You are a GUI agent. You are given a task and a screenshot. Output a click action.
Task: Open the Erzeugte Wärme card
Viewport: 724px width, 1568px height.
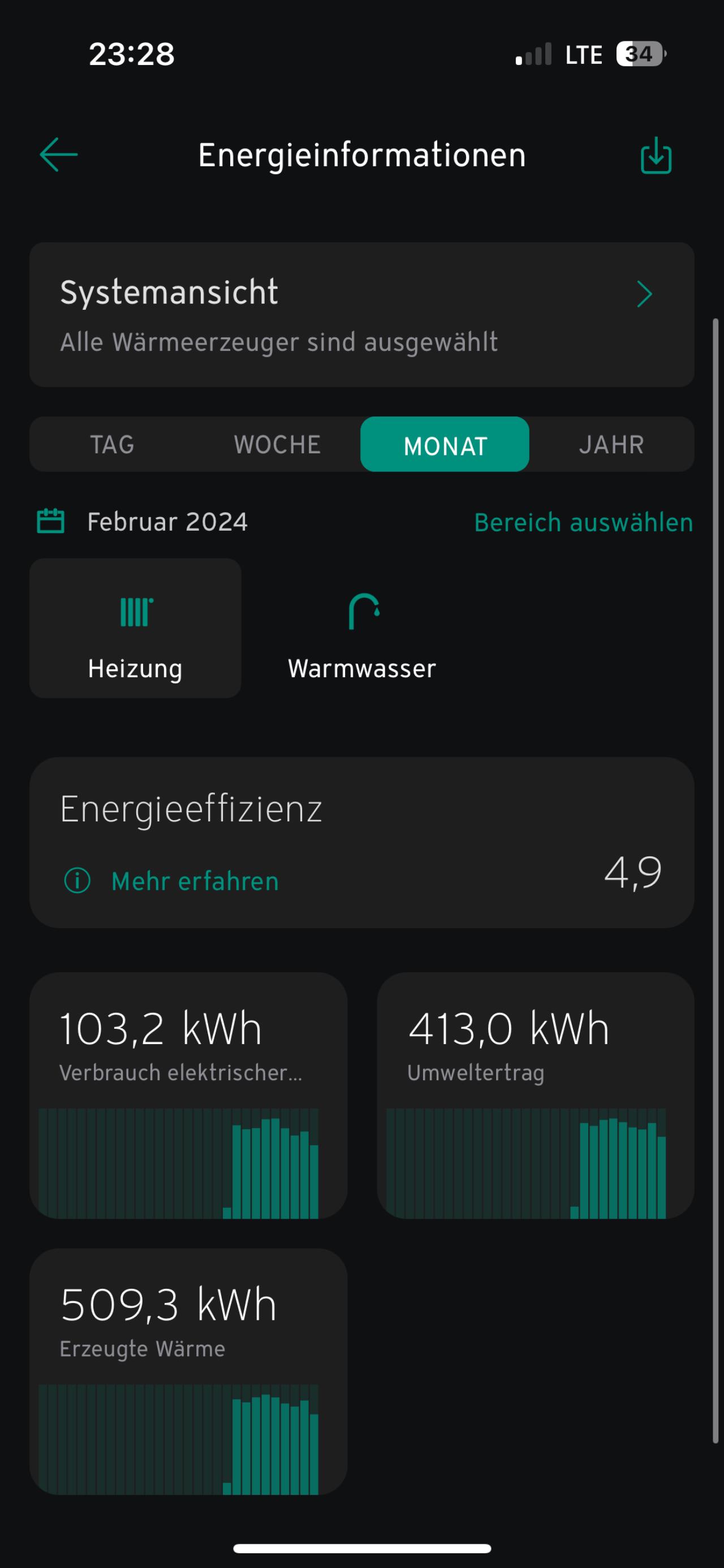click(188, 1372)
